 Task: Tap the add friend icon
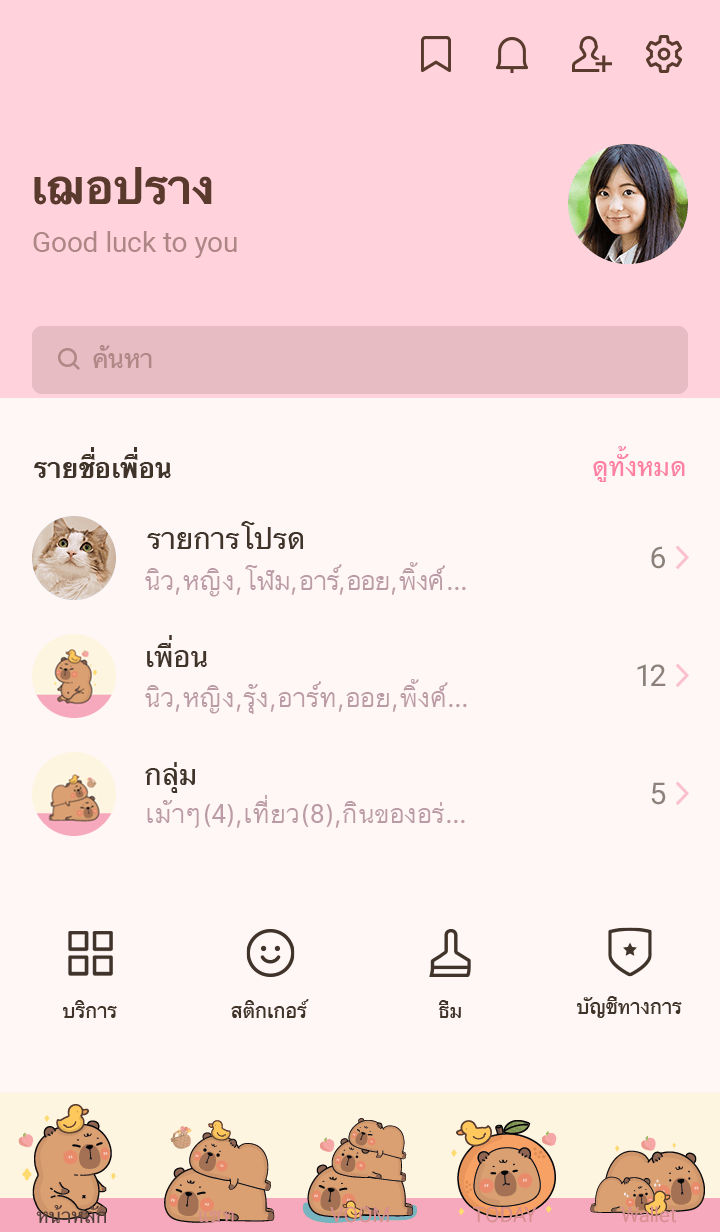pos(591,54)
